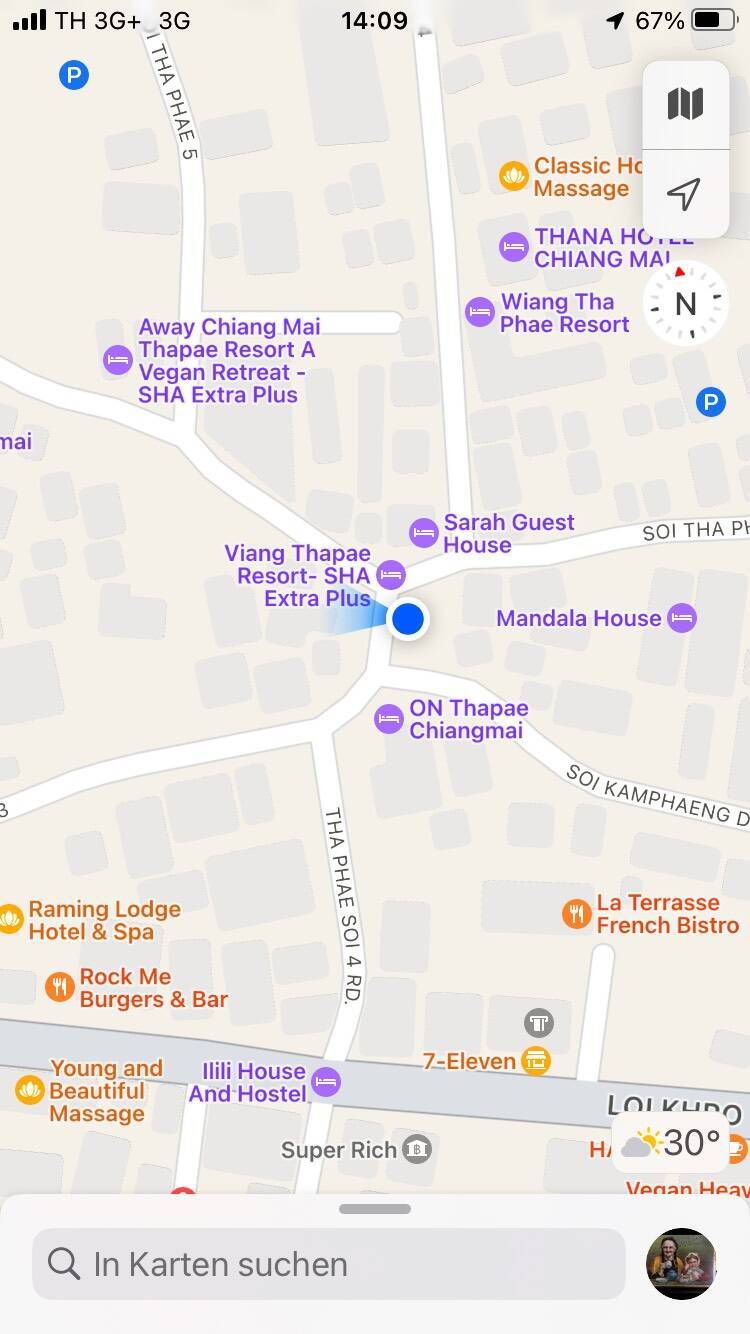Tap the blue current location dot
The image size is (750, 1334).
[408, 619]
